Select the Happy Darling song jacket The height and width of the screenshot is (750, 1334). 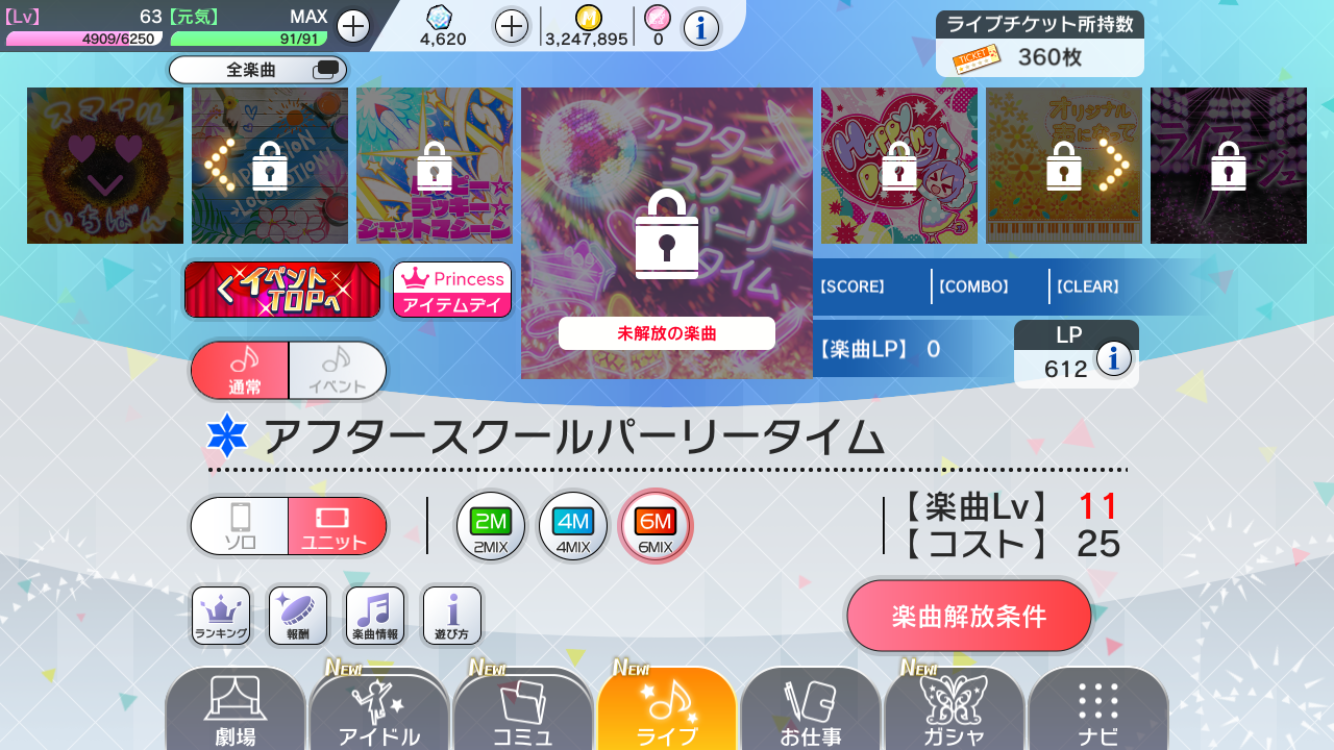[x=899, y=166]
